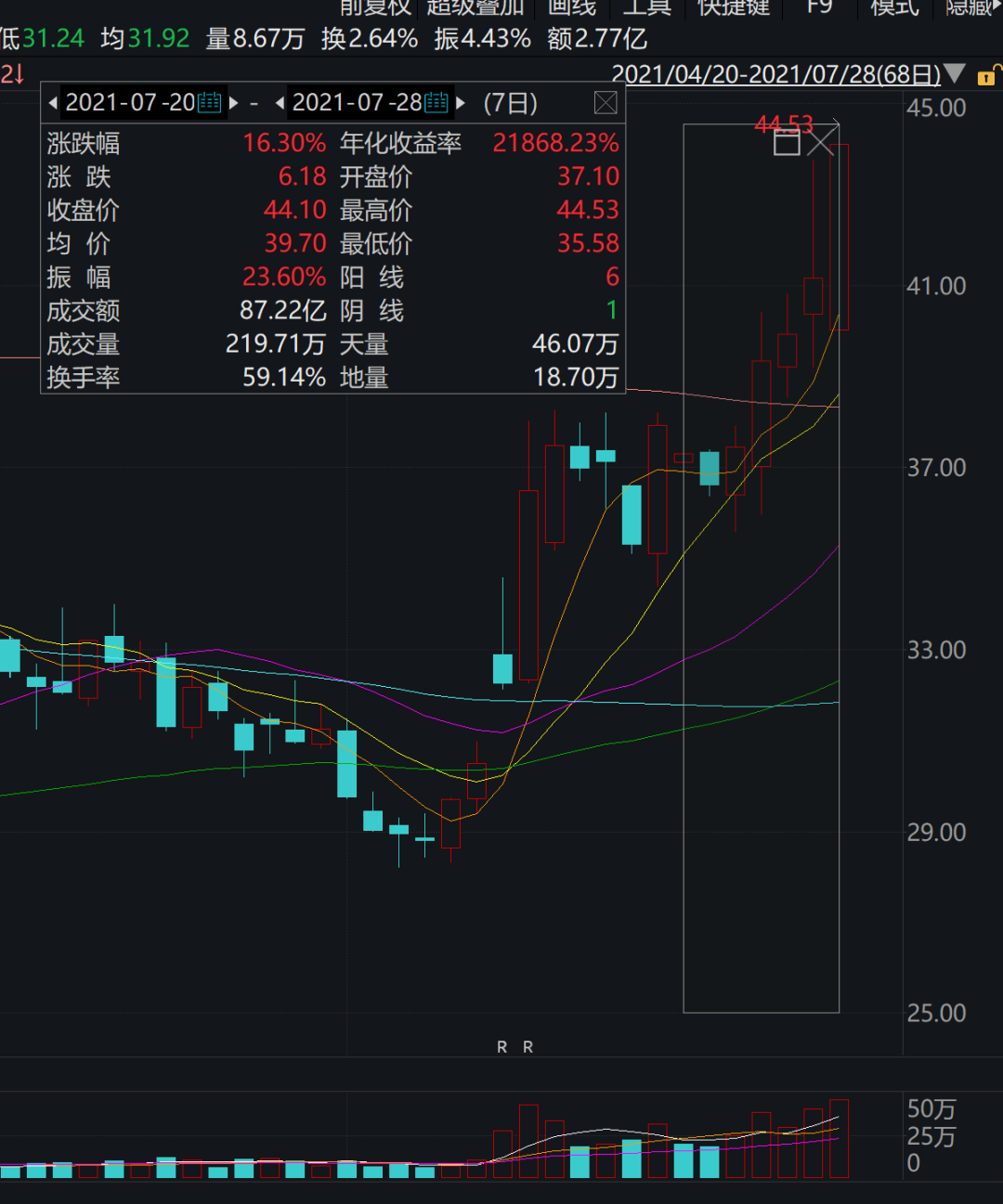1003x1204 pixels.
Task: Switch the 前复权 price adjustment option
Action: tap(375, 7)
